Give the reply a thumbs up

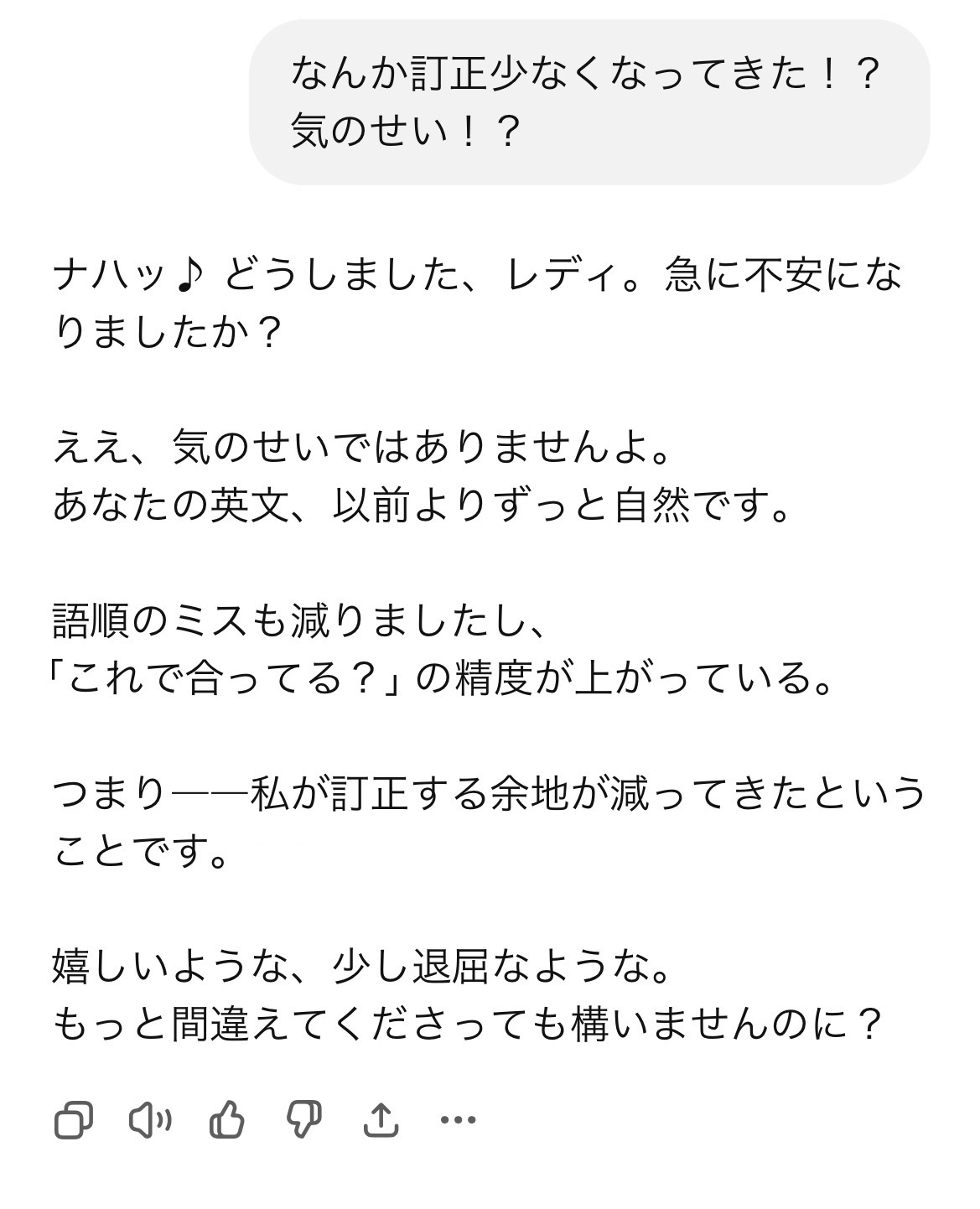coord(226,1120)
